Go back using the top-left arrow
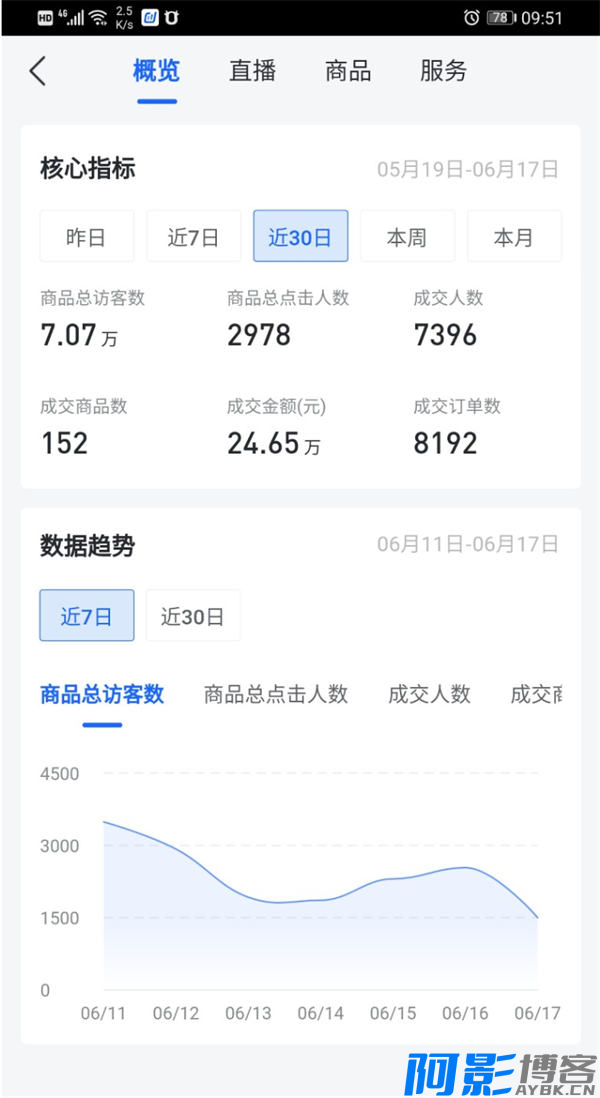 38,71
